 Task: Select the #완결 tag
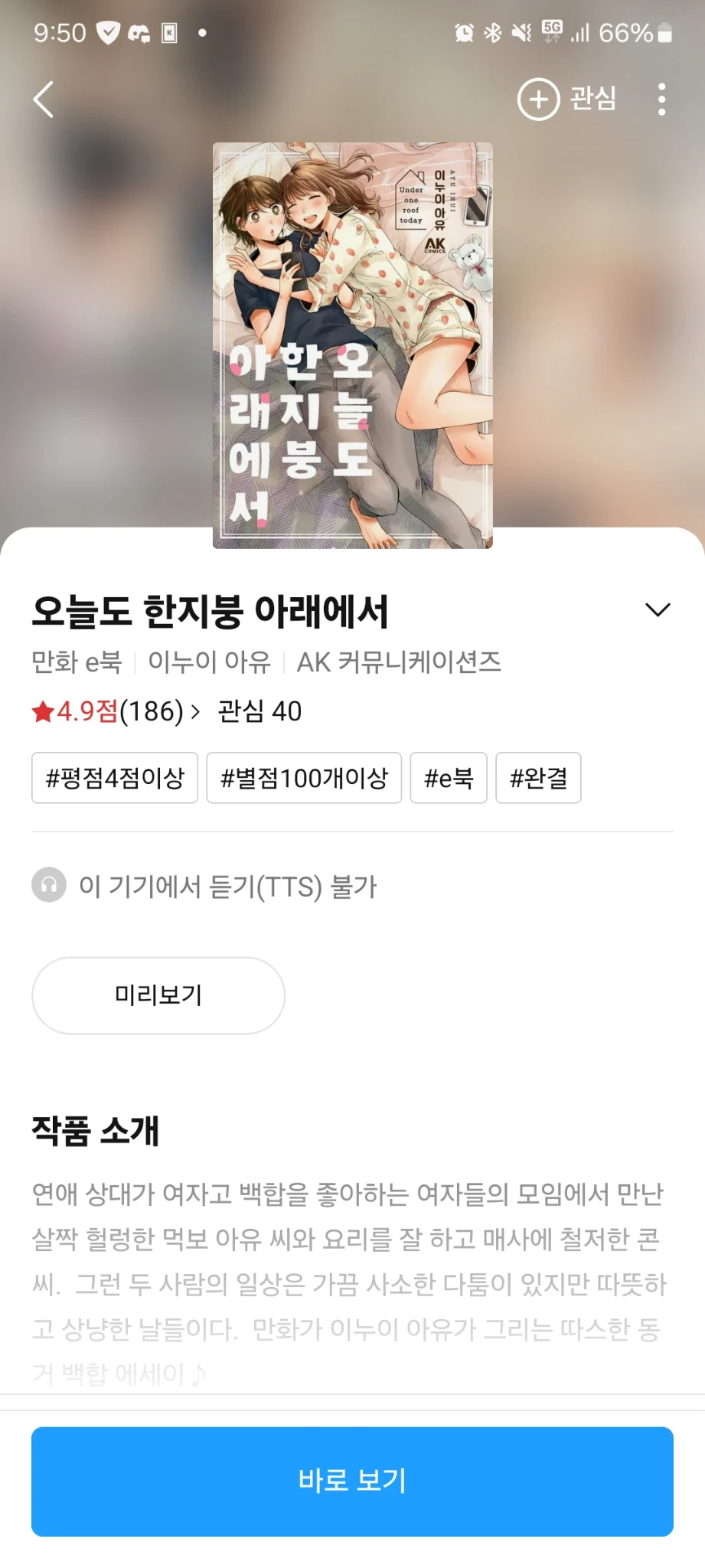coord(538,778)
